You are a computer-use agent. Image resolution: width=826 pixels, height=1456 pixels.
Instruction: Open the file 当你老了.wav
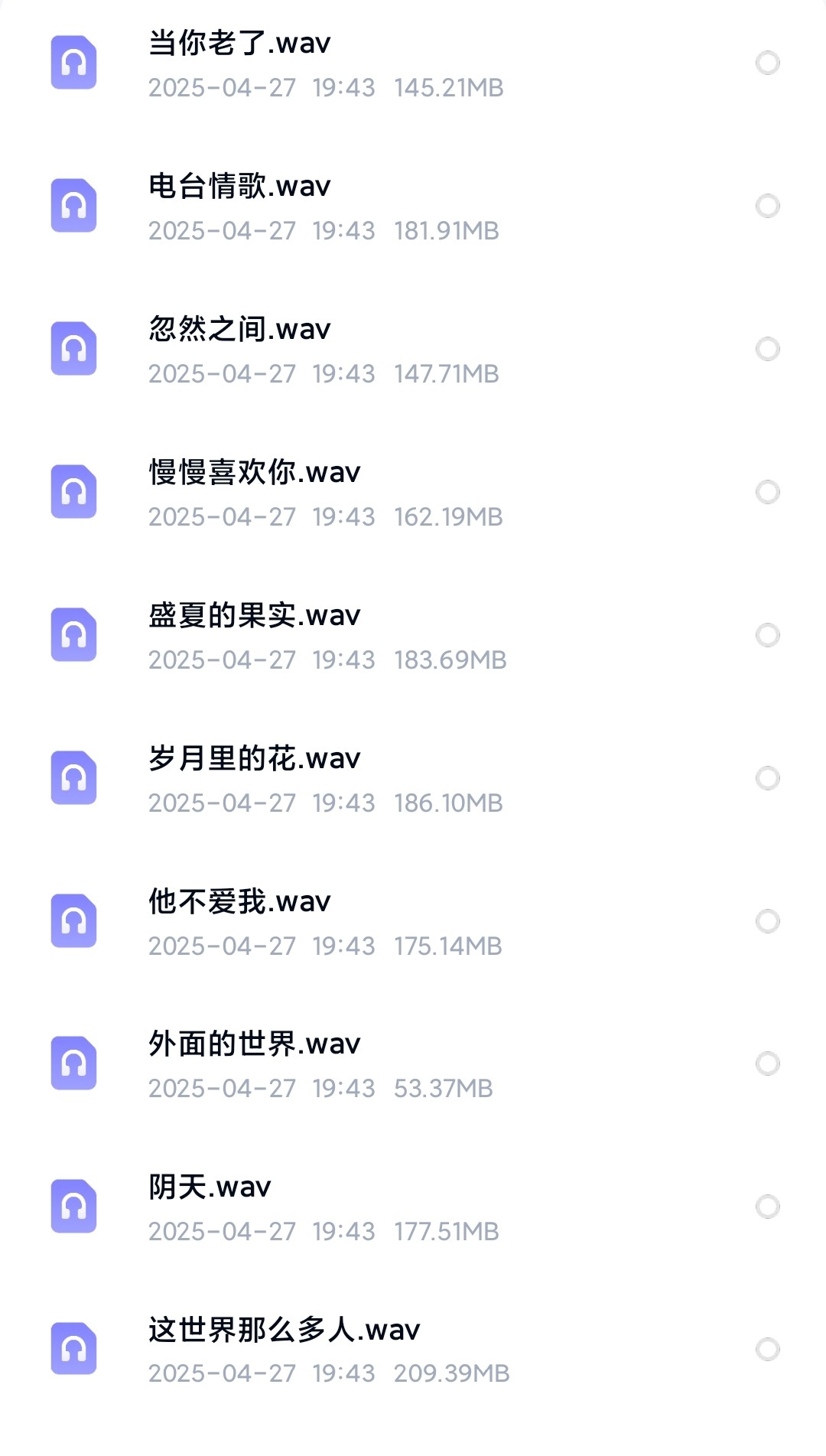click(x=239, y=44)
